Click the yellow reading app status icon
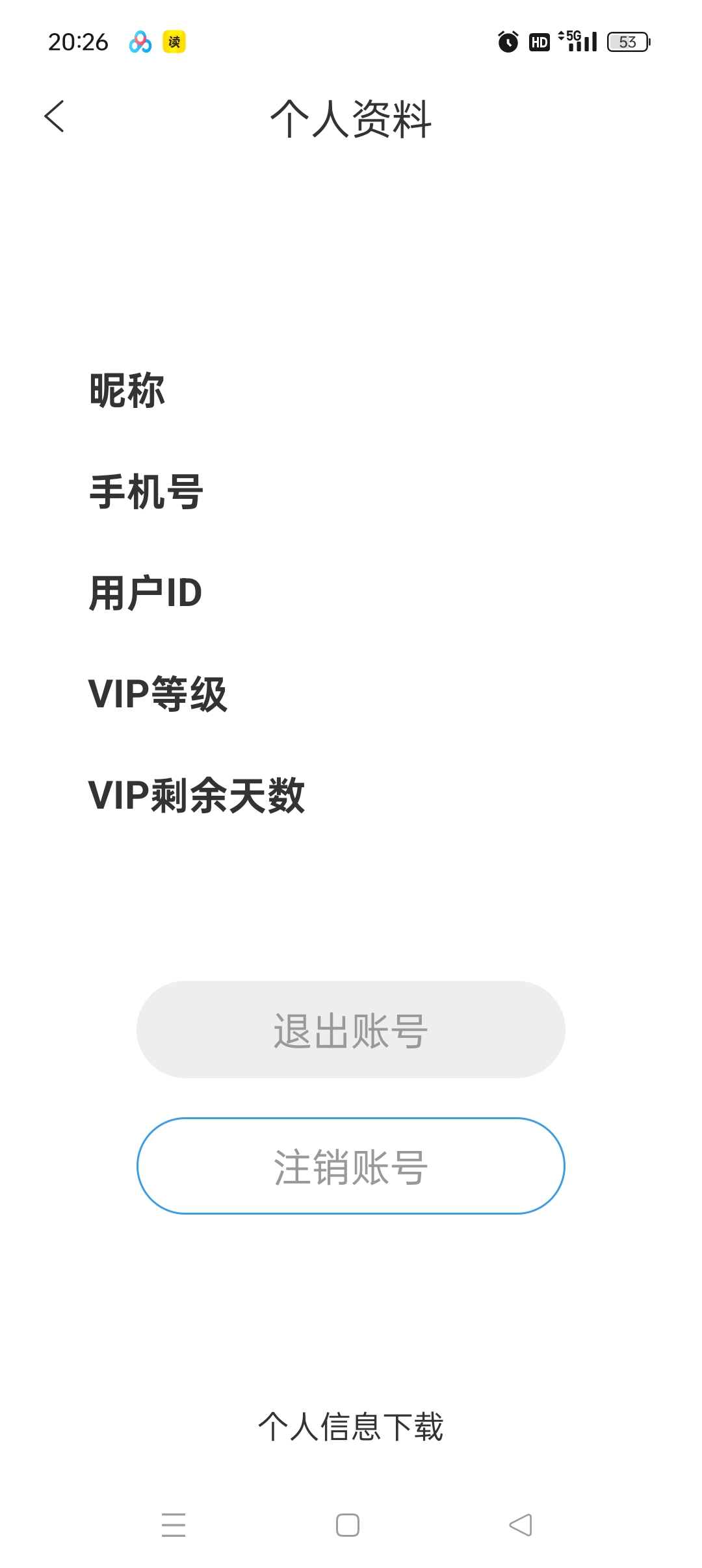The image size is (702, 1568). pyautogui.click(x=172, y=41)
